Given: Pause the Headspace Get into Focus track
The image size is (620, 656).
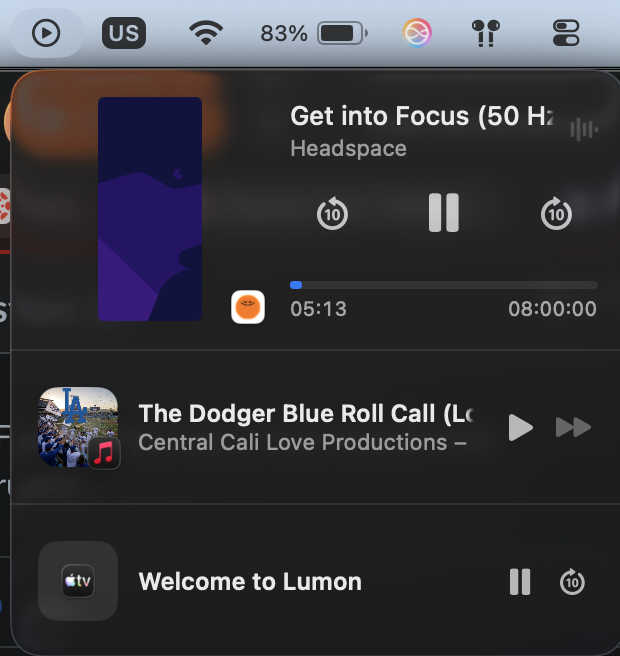Looking at the screenshot, I should pos(443,213).
